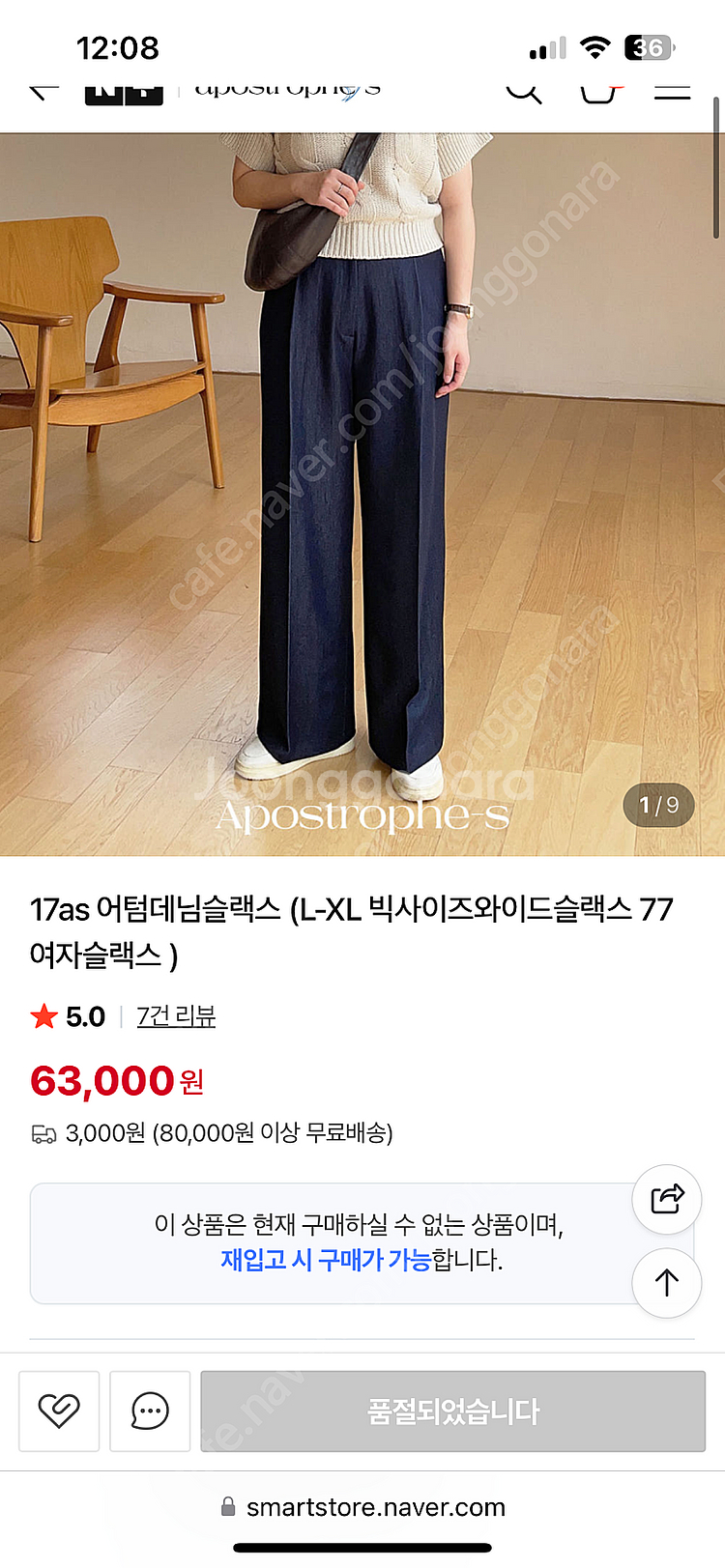Add product to wishlist with heart
This screenshot has width=725, height=1568.
(59, 1411)
